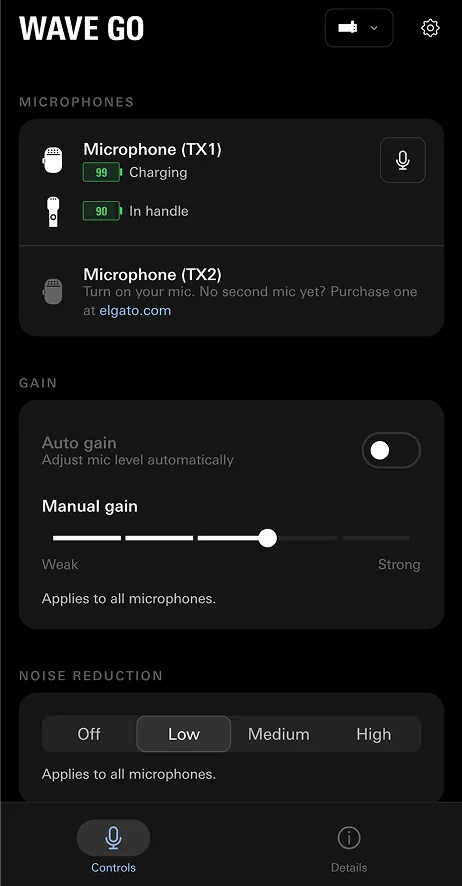Image resolution: width=462 pixels, height=886 pixels.
Task: Set noise reduction to Off
Action: (x=89, y=734)
